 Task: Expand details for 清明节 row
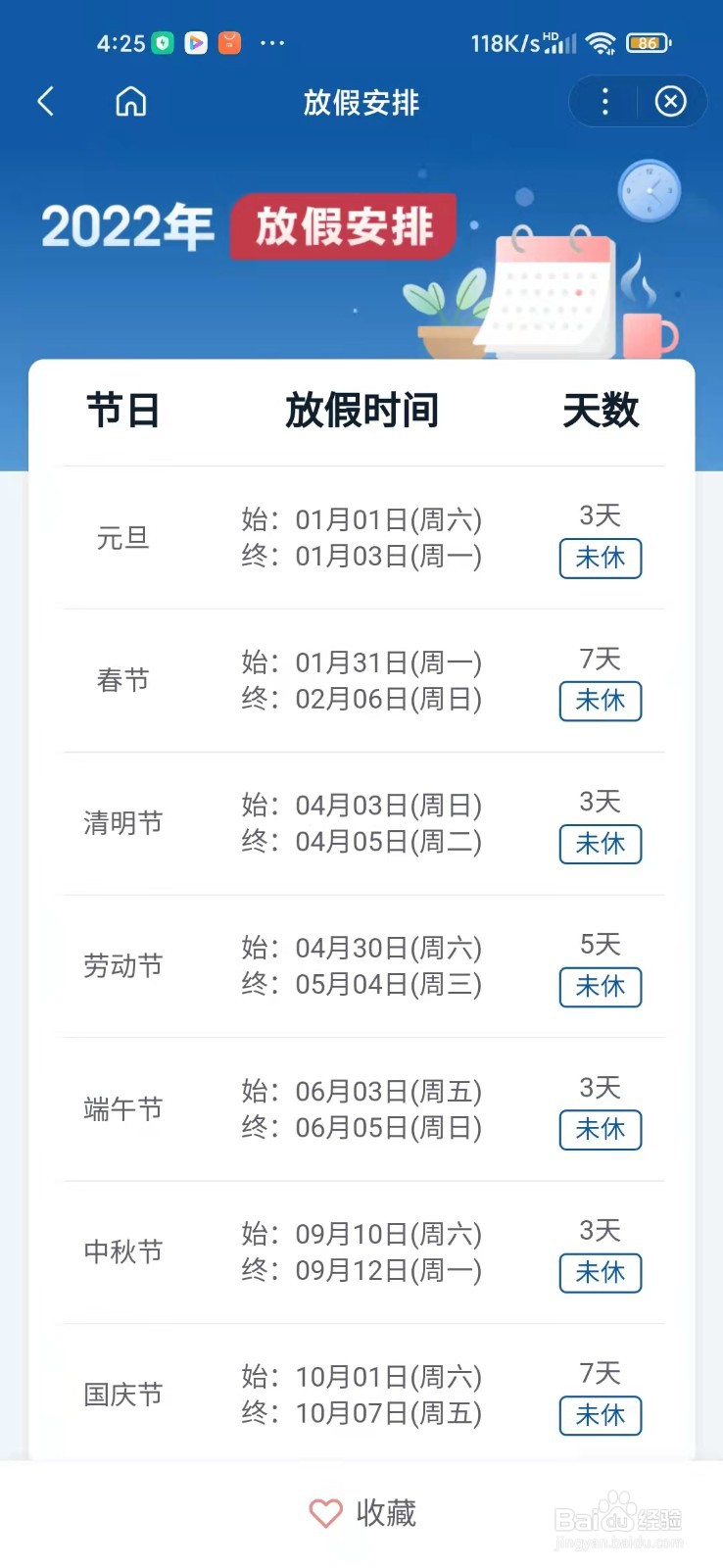[361, 823]
